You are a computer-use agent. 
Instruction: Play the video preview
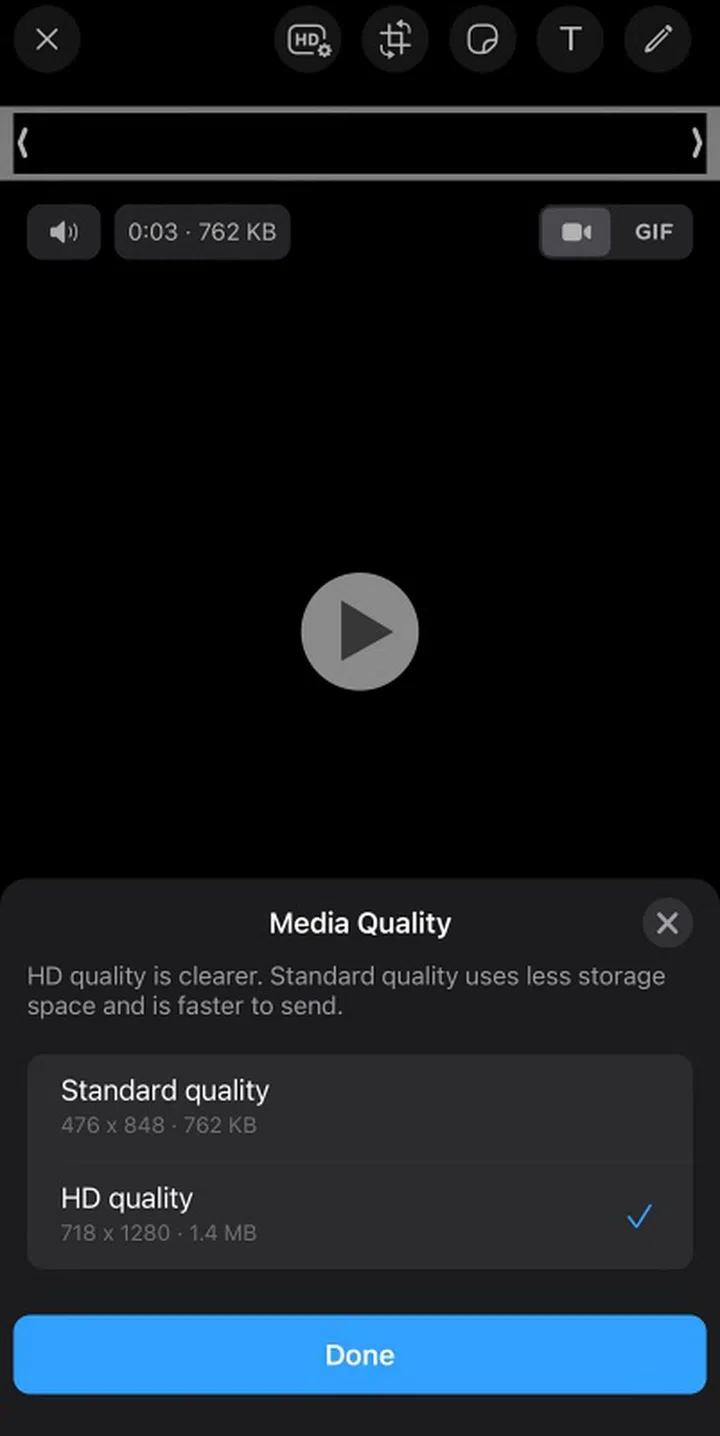tap(360, 631)
